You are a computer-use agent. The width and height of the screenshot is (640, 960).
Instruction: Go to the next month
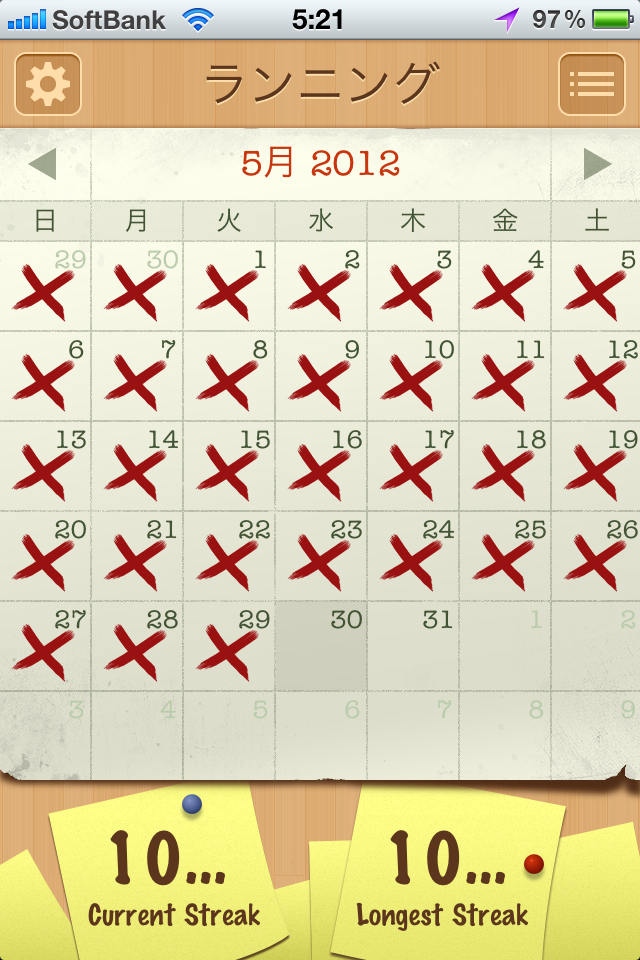point(597,164)
